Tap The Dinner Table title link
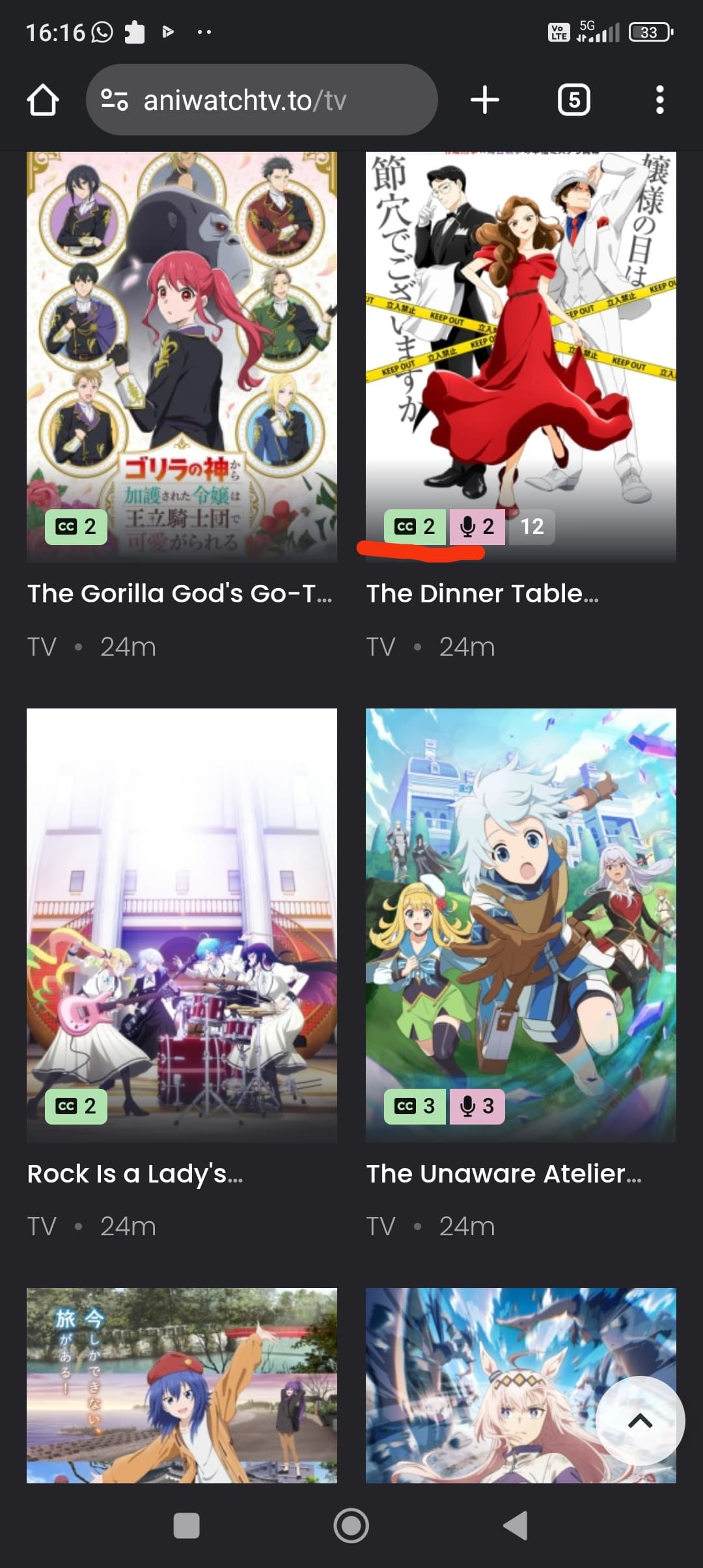 482,594
